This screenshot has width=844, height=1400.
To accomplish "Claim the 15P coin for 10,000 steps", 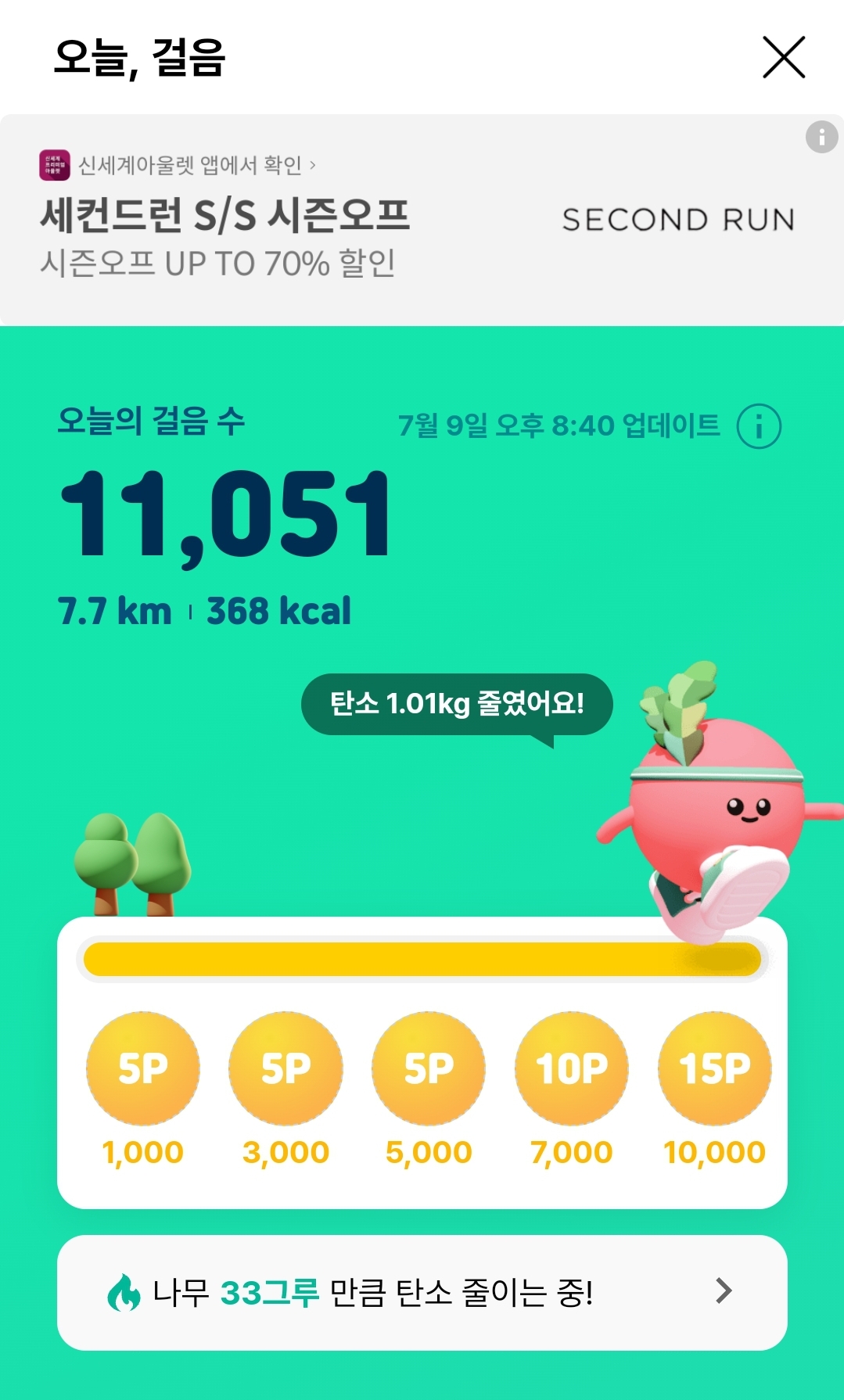I will pyautogui.click(x=715, y=1068).
